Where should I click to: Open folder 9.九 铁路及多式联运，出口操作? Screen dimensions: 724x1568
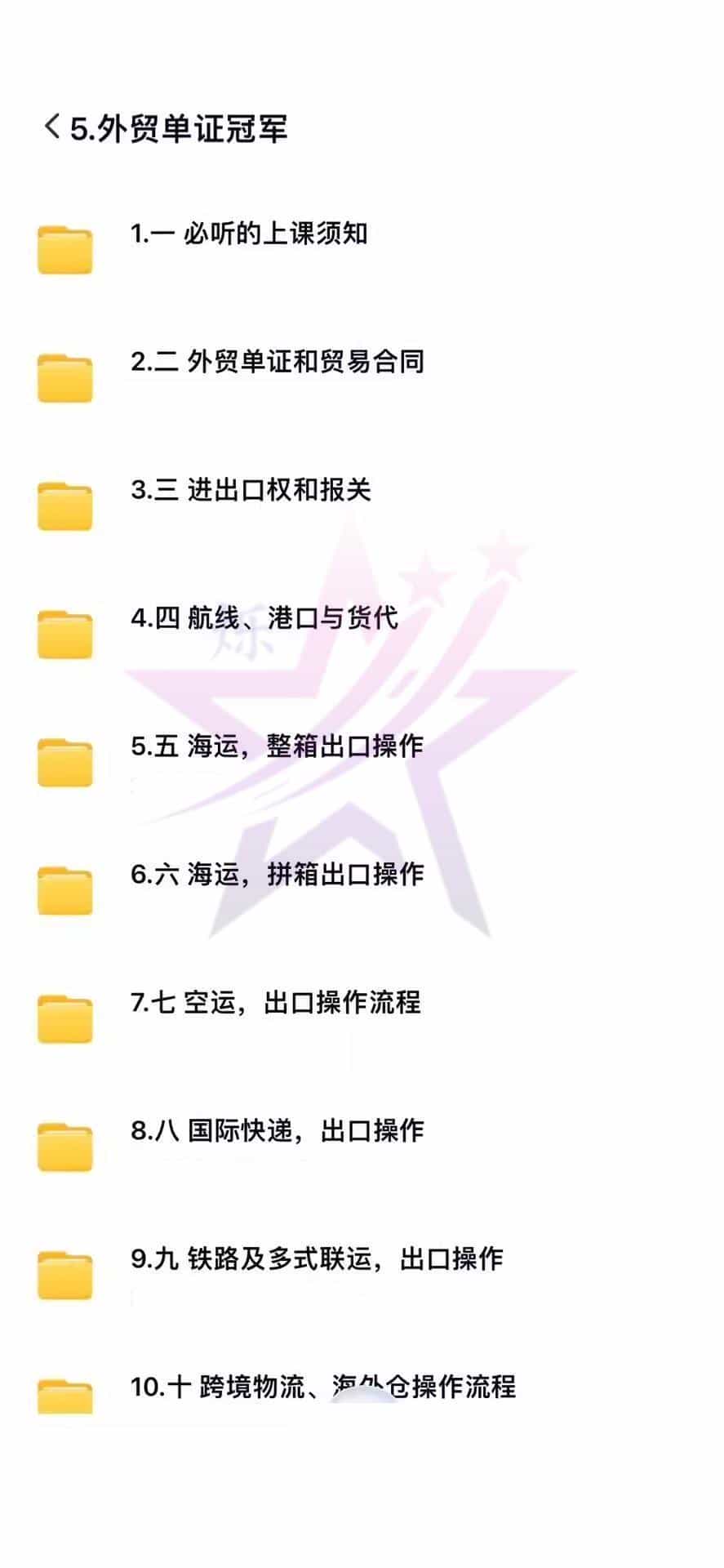[362, 1271]
